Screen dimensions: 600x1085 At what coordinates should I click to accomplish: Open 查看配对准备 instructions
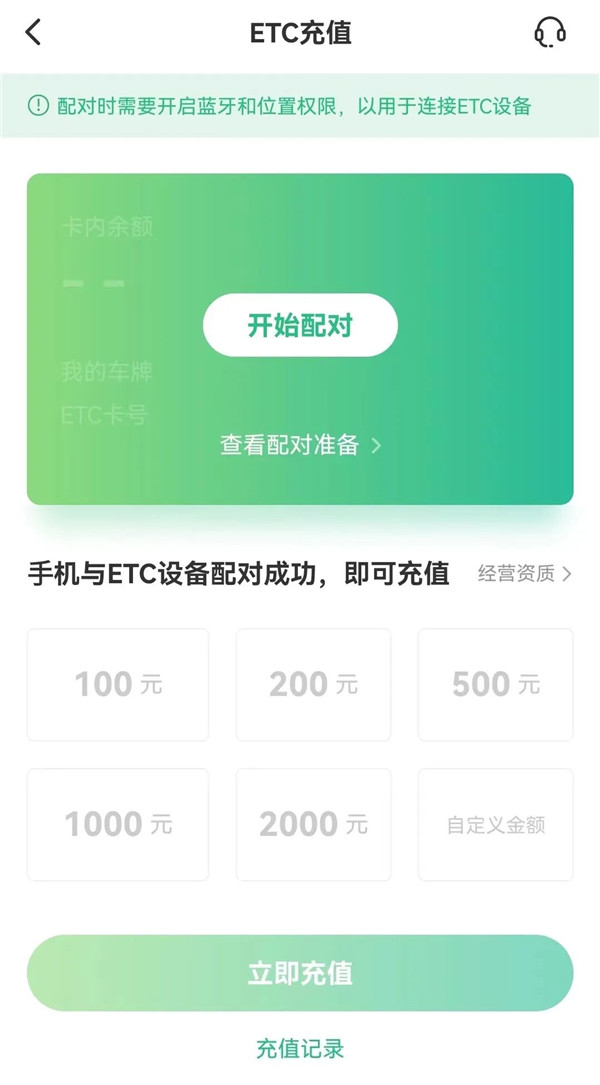click(300, 445)
